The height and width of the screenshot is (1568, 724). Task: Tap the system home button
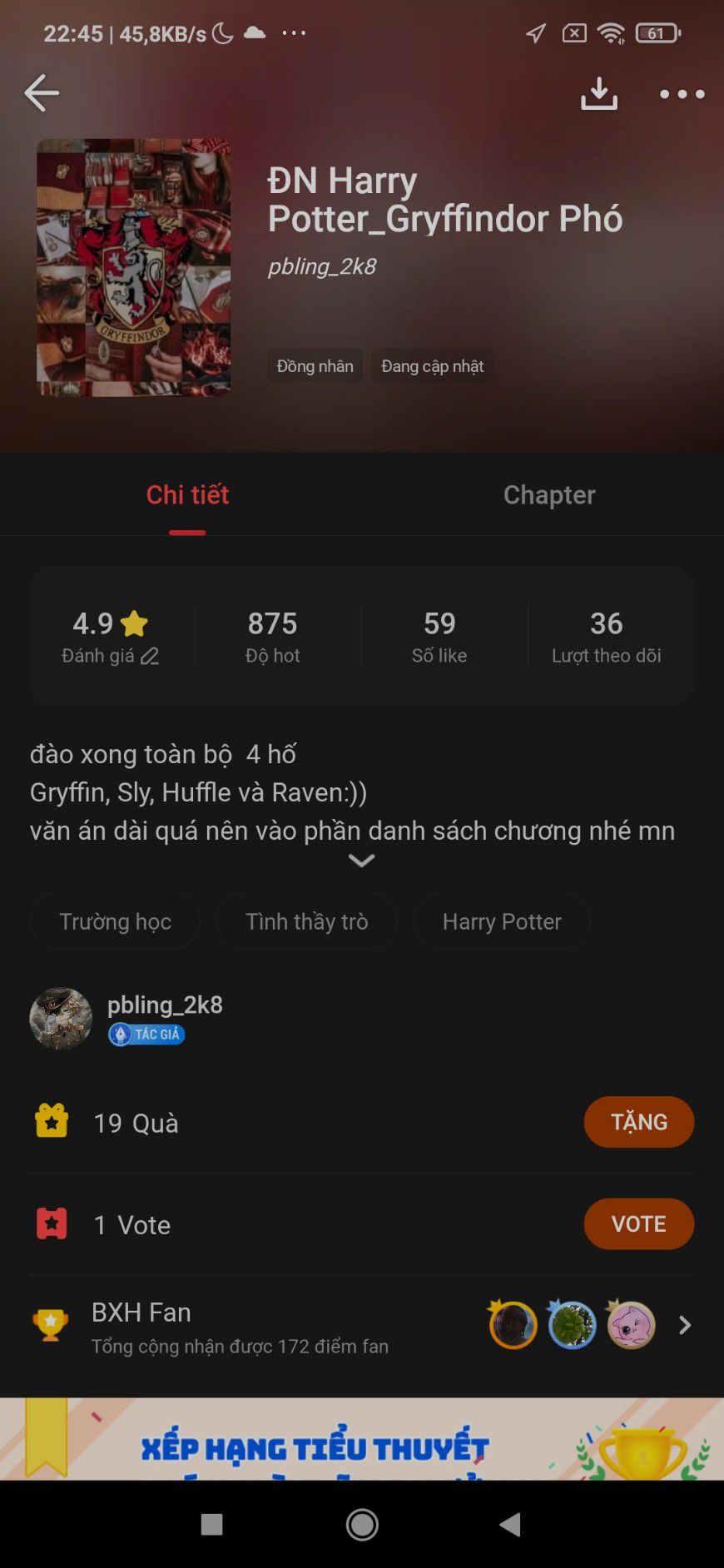[x=362, y=1524]
